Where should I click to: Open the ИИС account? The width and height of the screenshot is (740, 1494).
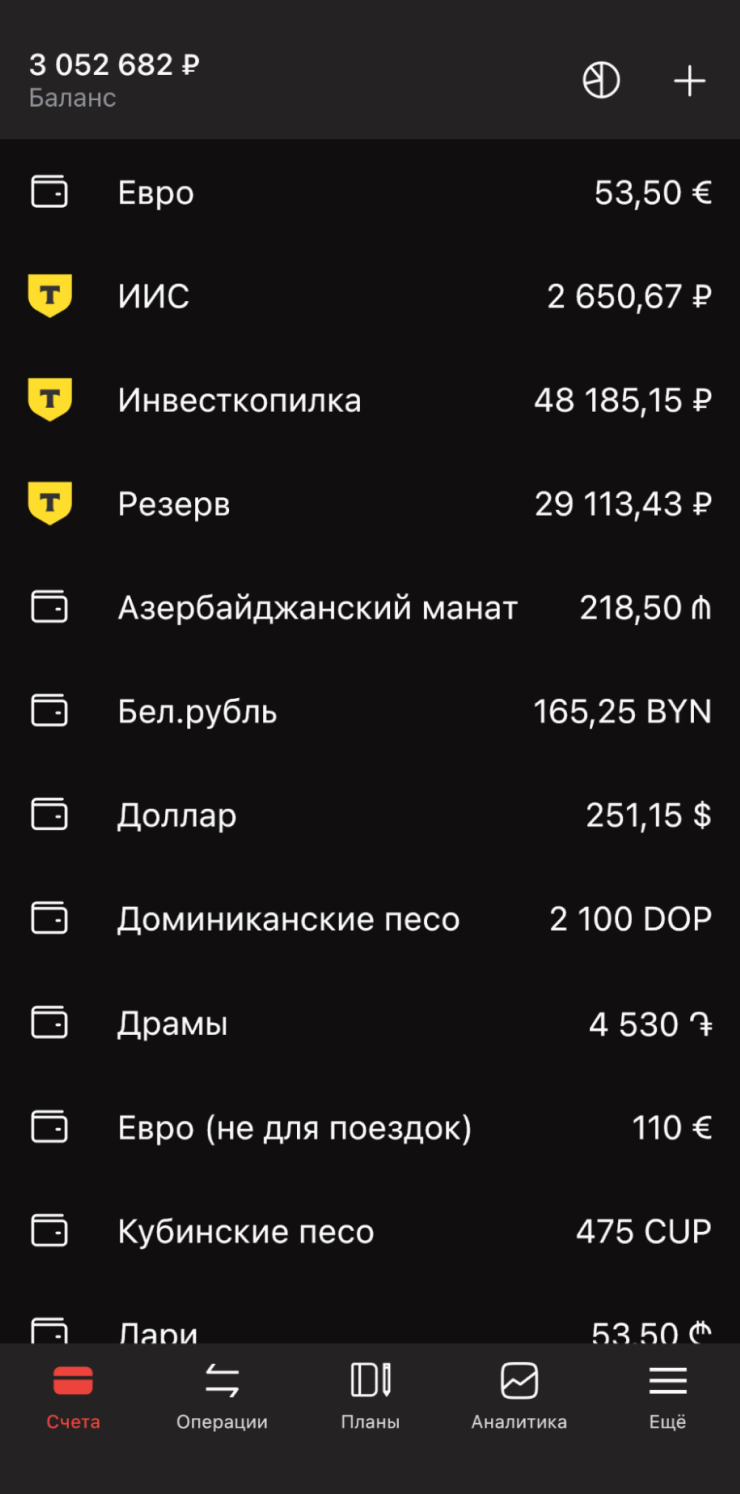(x=369, y=296)
